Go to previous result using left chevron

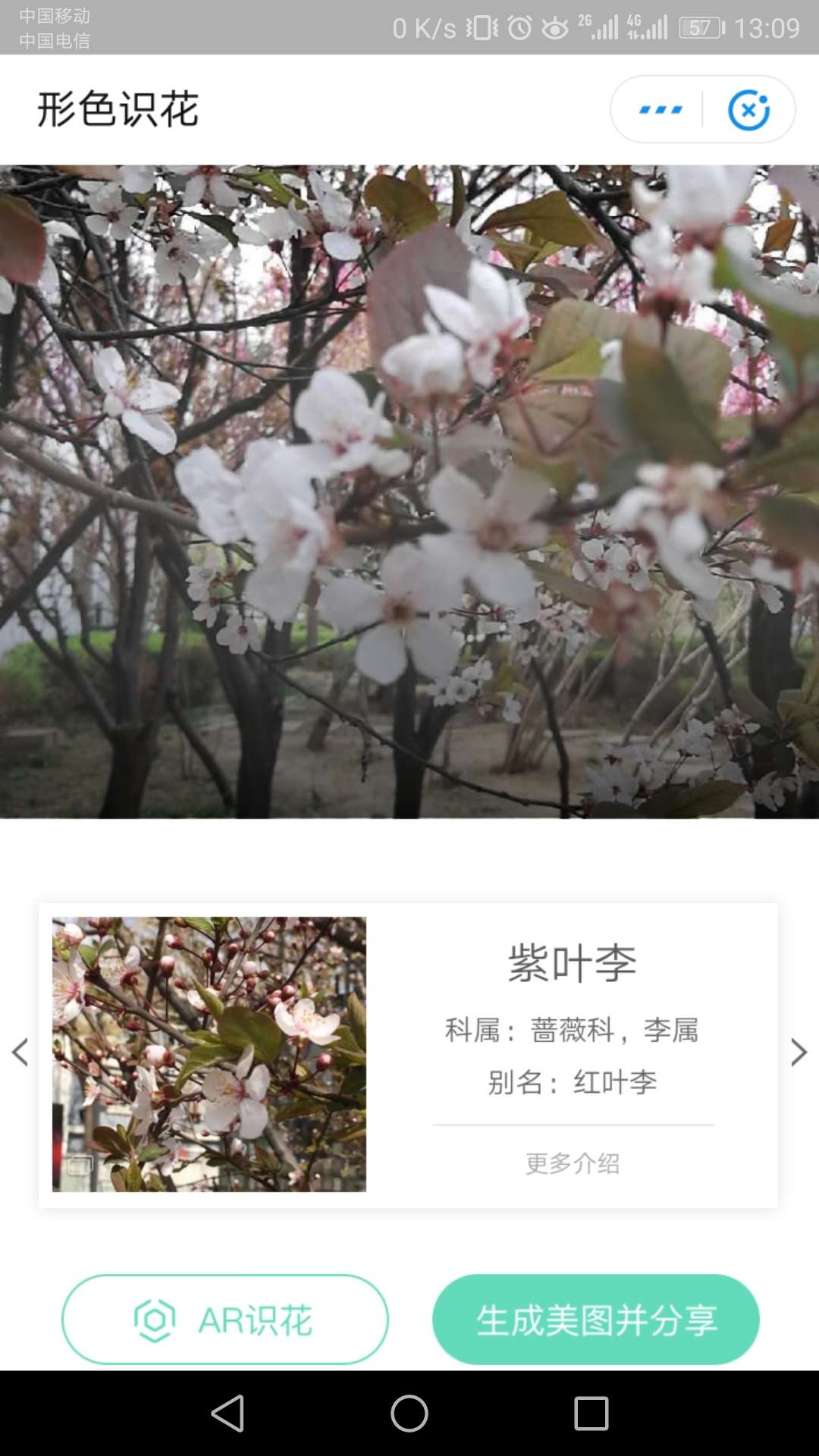coord(20,1053)
